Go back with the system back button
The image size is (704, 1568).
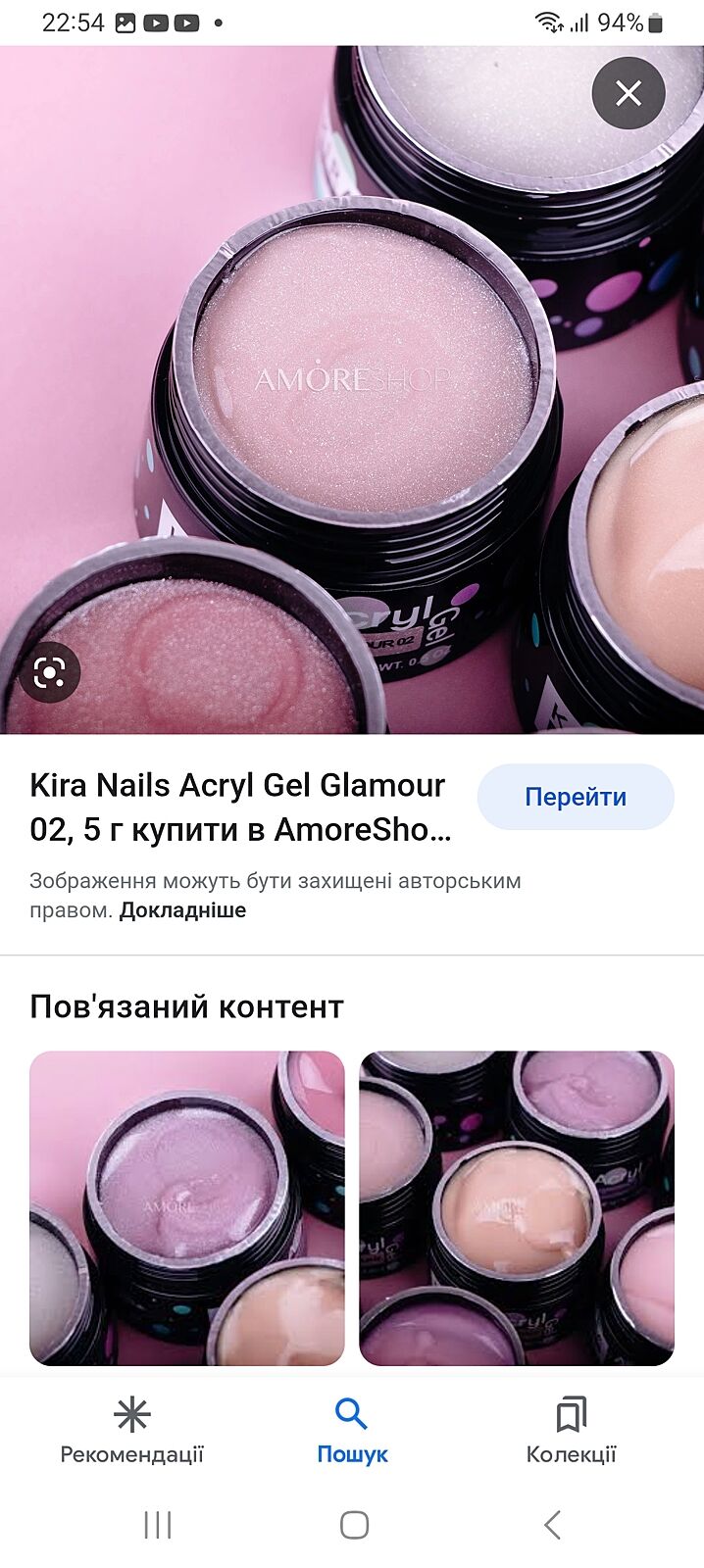[x=552, y=1525]
